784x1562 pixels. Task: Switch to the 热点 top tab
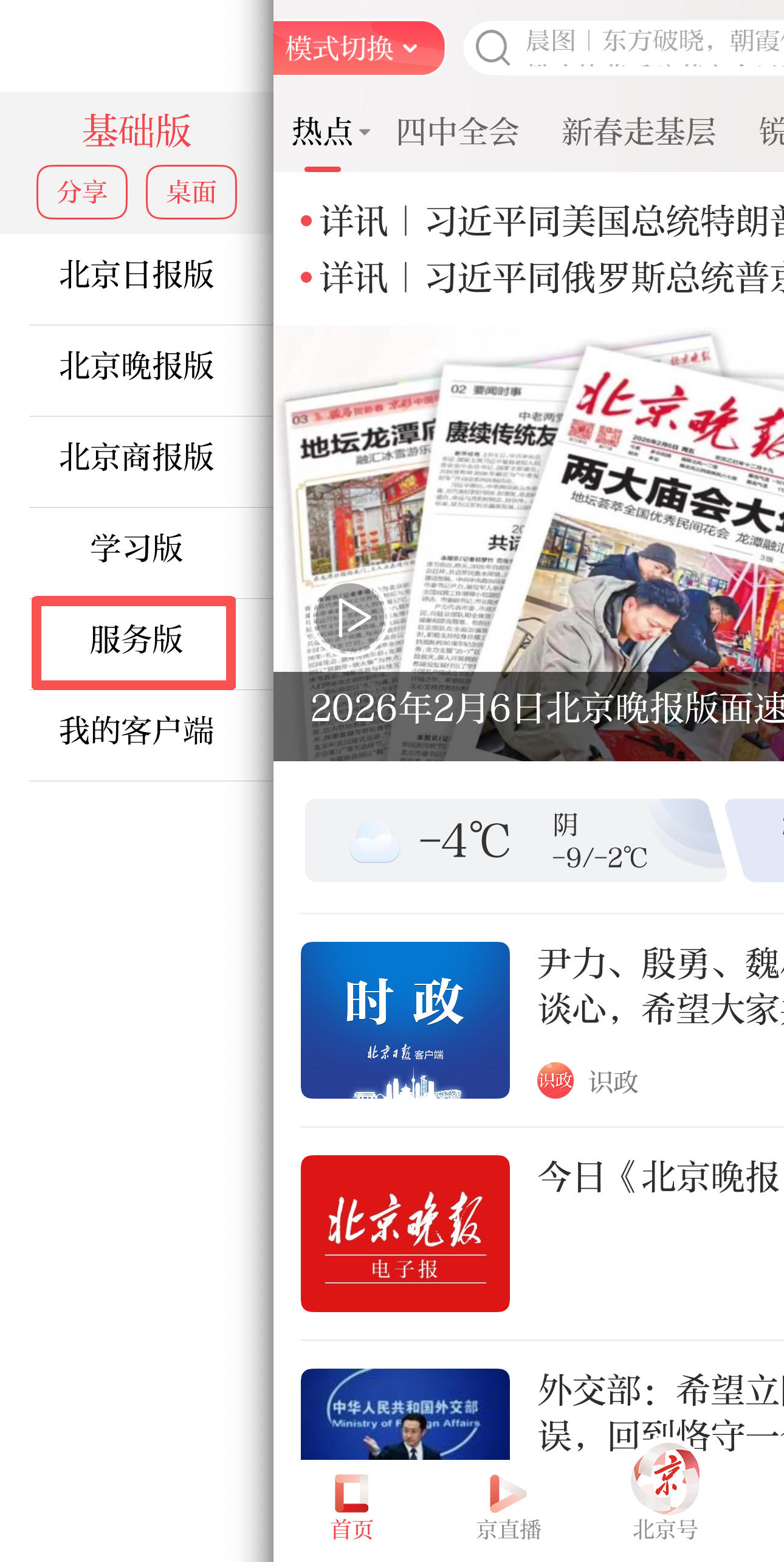[323, 132]
